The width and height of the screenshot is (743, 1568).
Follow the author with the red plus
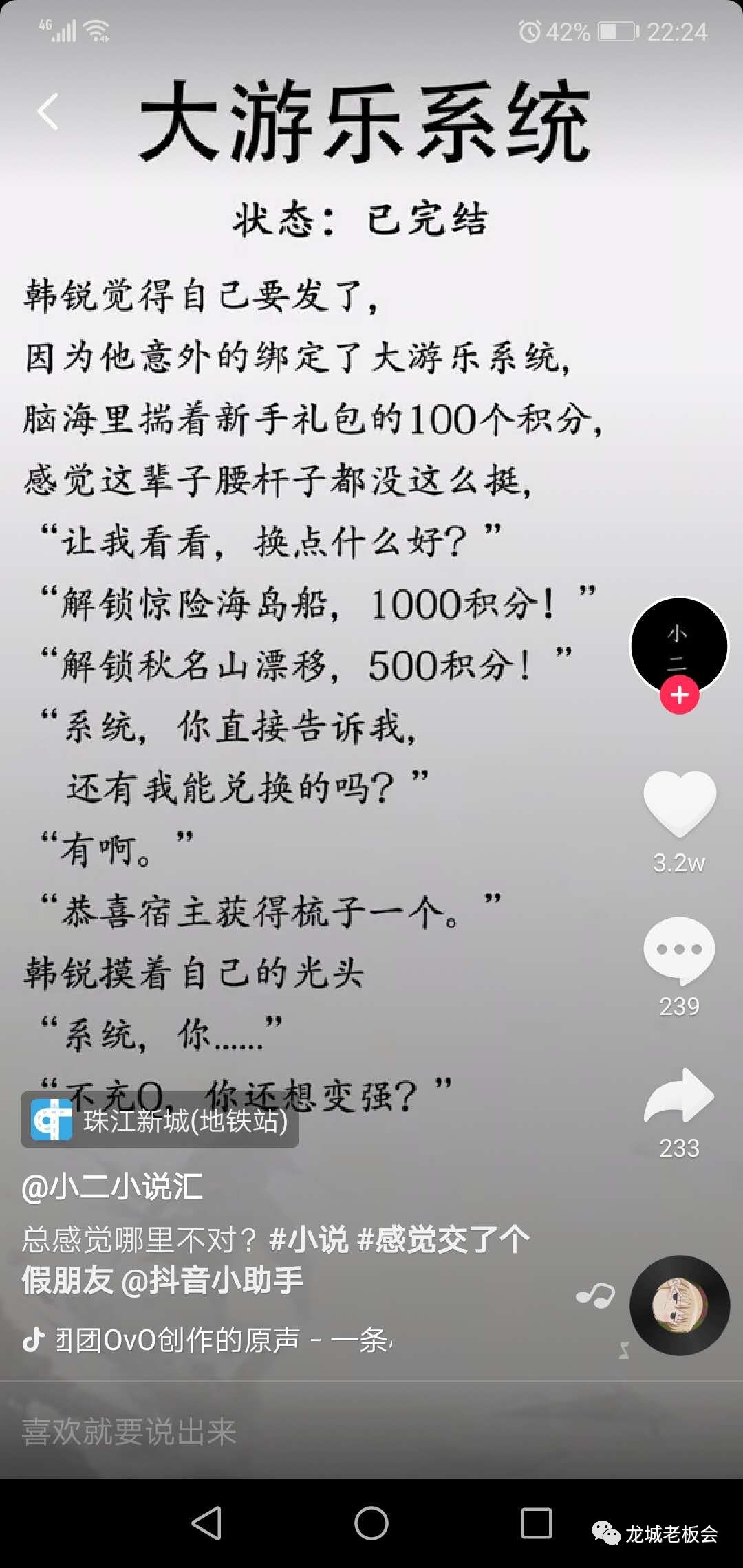tap(679, 695)
